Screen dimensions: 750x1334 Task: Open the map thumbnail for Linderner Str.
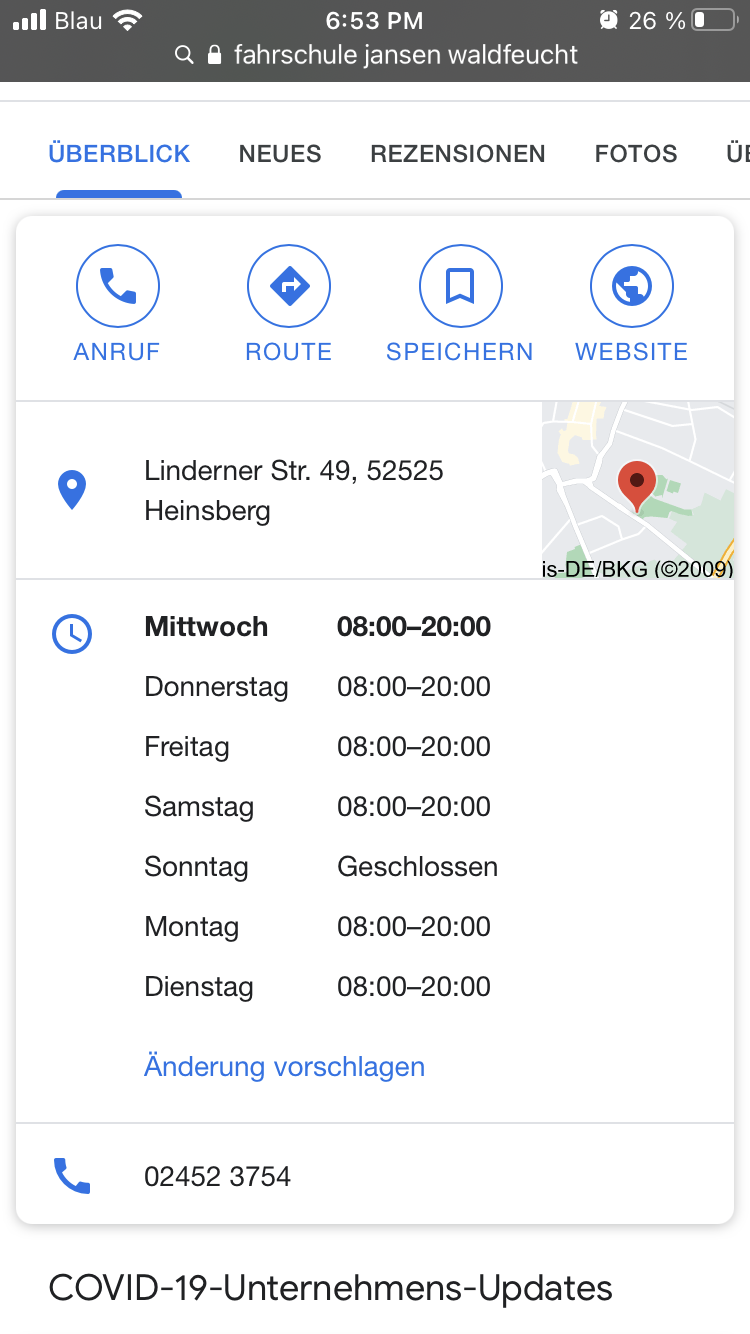(637, 490)
